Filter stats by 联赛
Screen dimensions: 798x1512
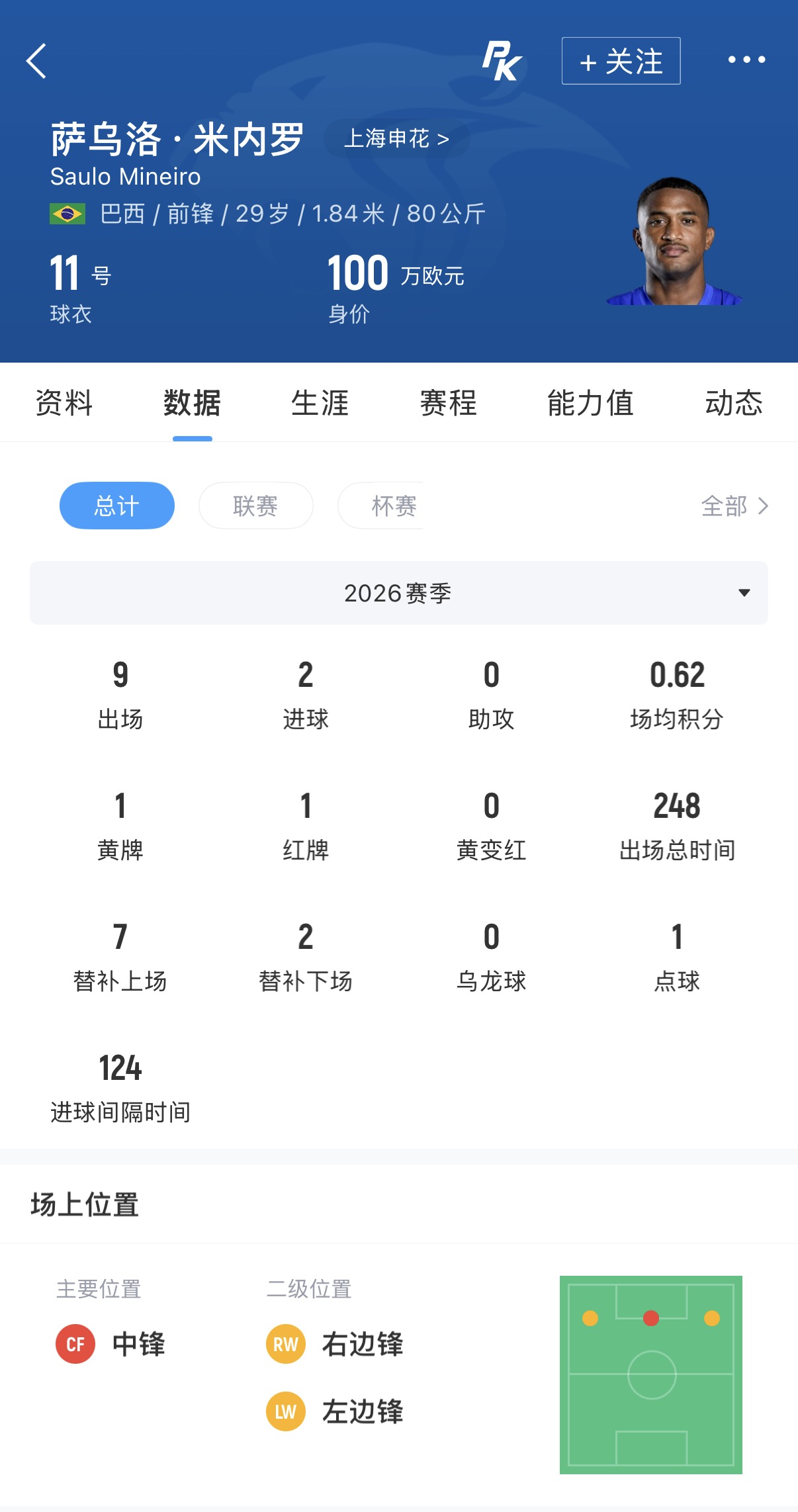pyautogui.click(x=255, y=506)
